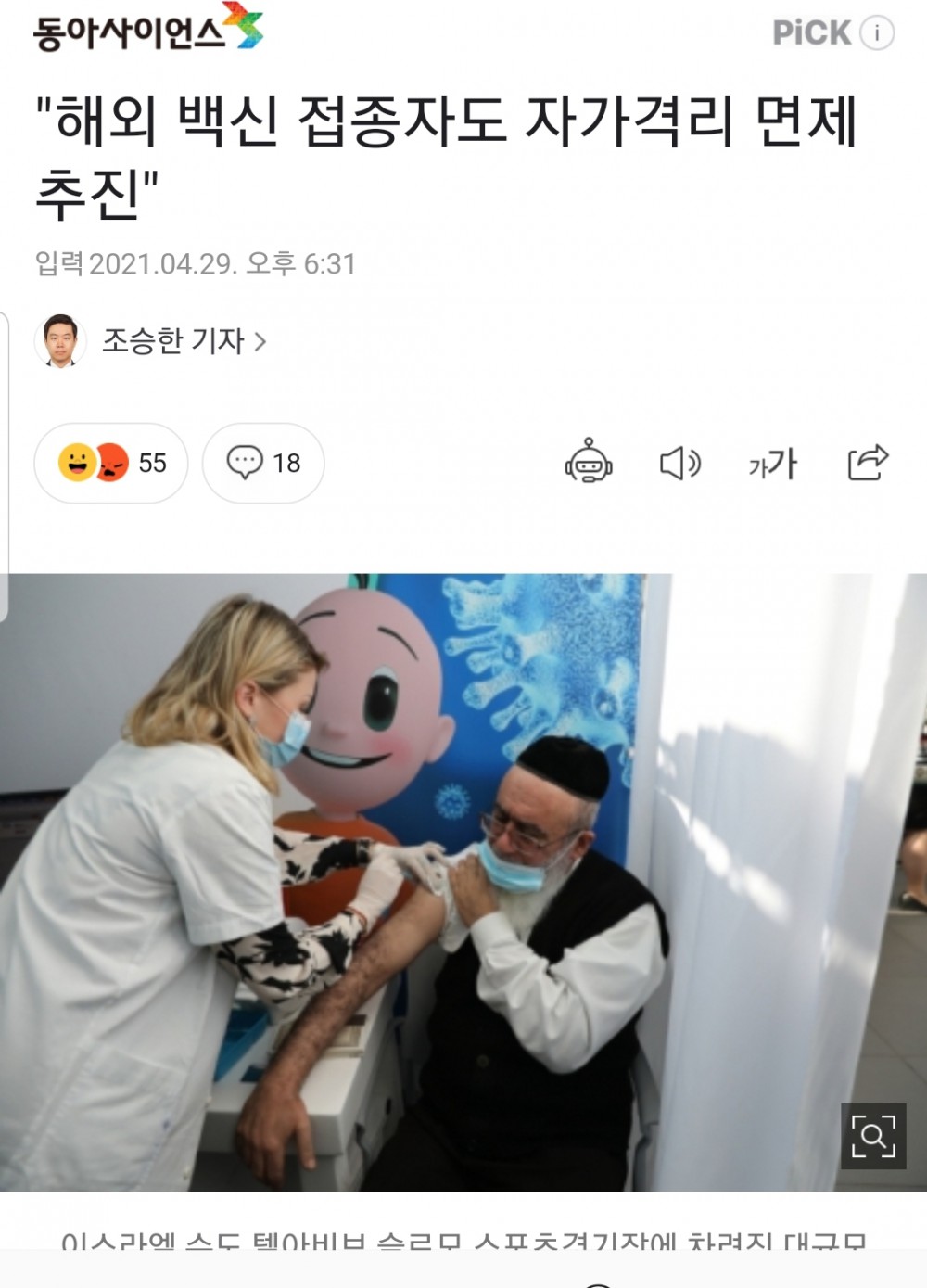Tap the PiCK info icon
The image size is (927, 1288).
point(876,32)
